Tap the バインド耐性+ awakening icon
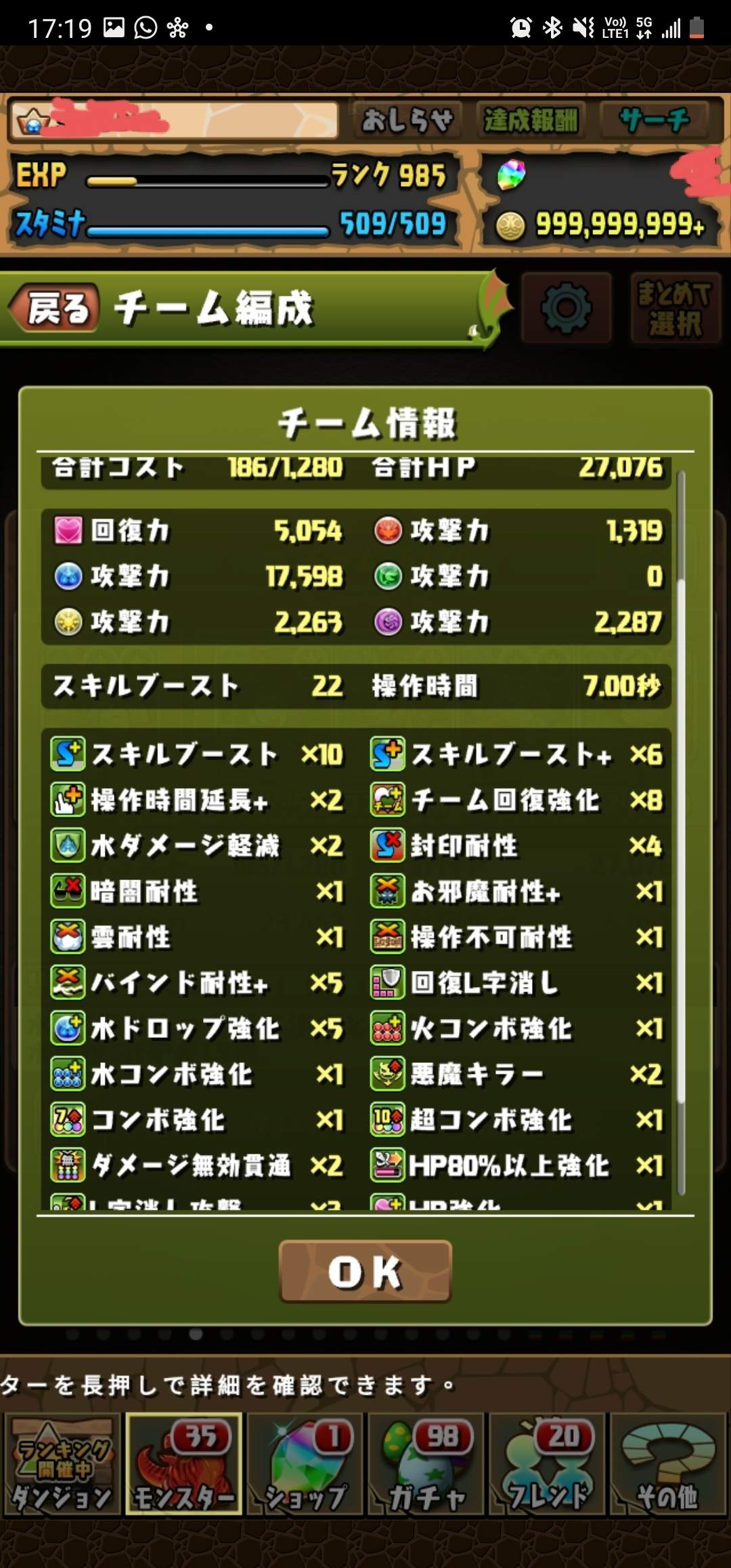 tap(66, 984)
